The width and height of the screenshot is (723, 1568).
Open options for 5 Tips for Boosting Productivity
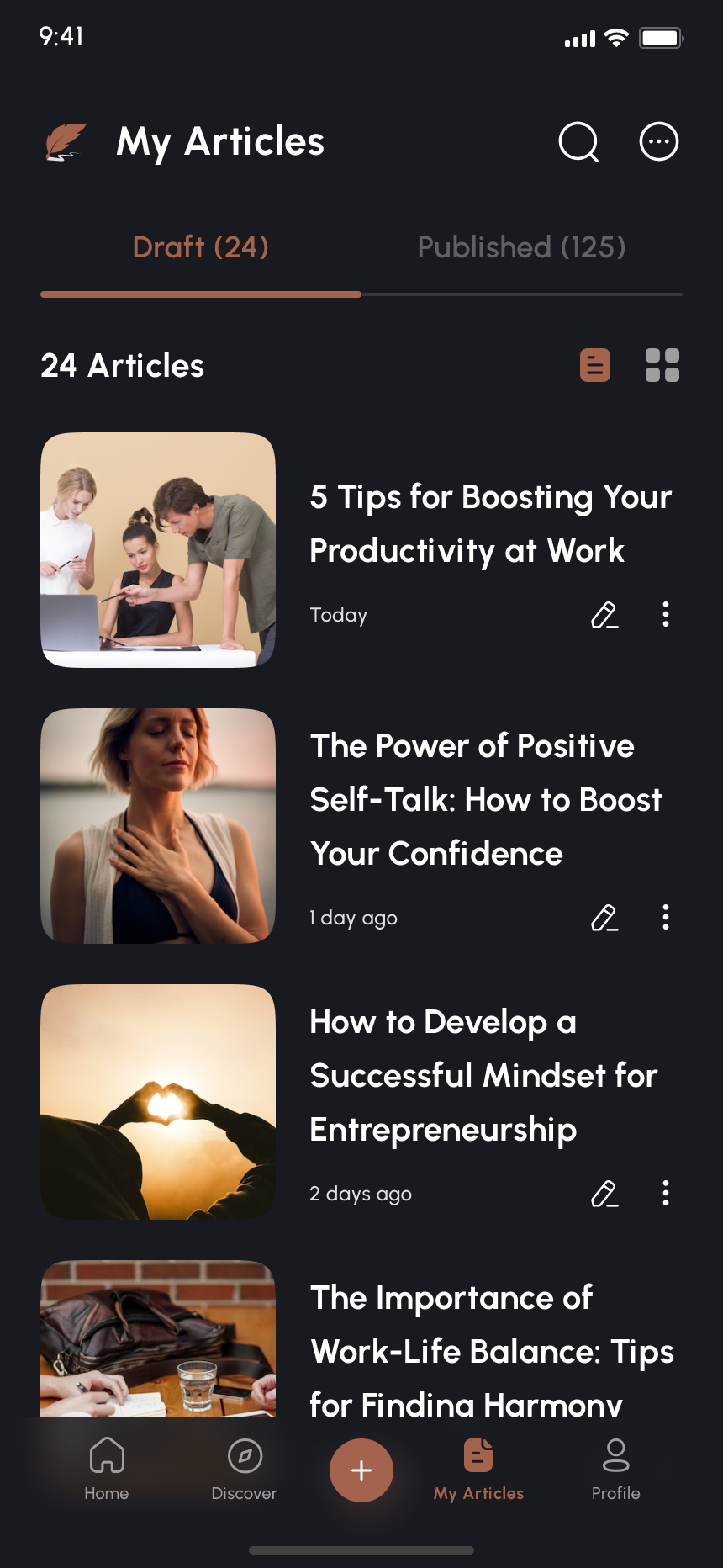pyautogui.click(x=666, y=615)
